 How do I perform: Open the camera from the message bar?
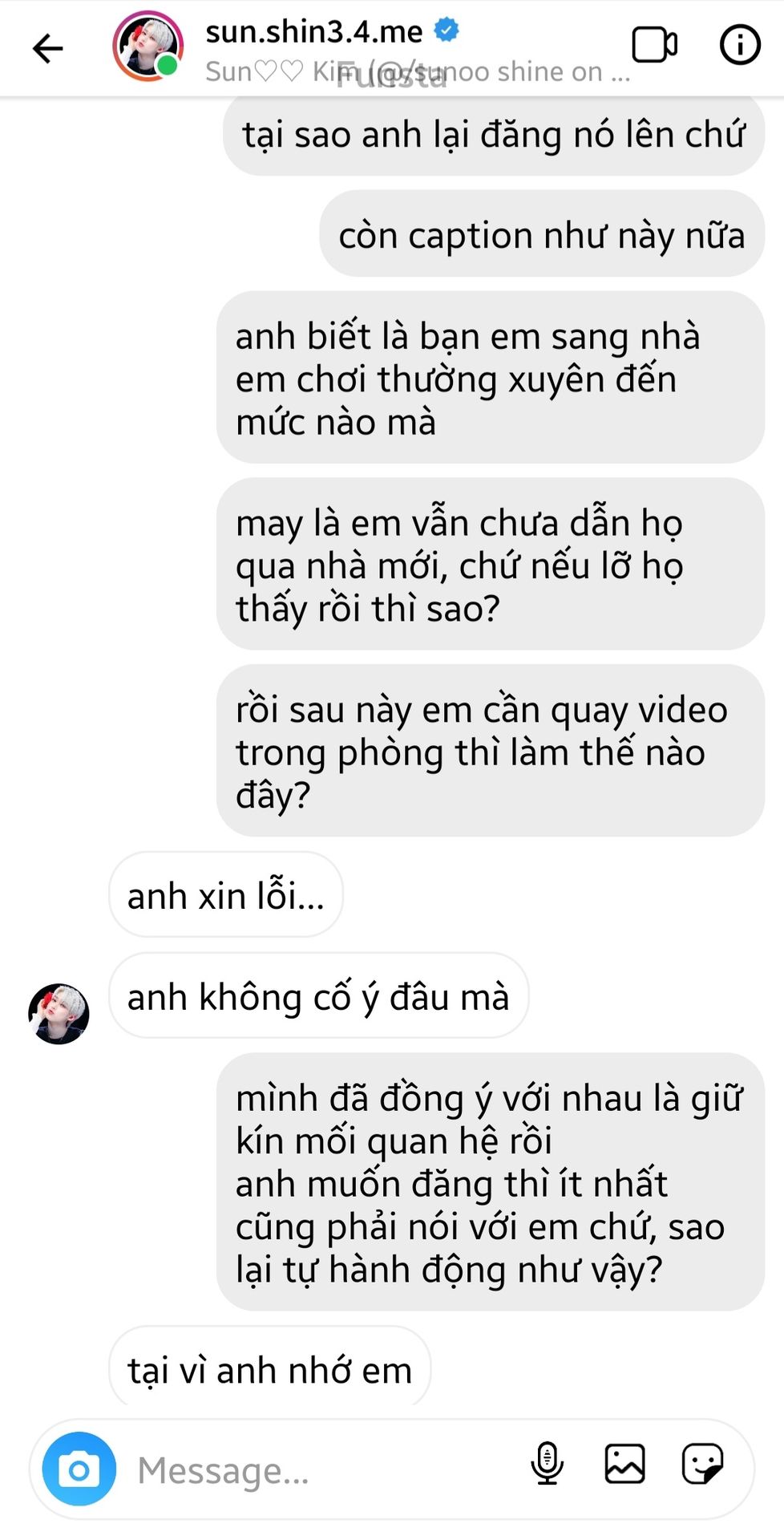(x=79, y=1469)
